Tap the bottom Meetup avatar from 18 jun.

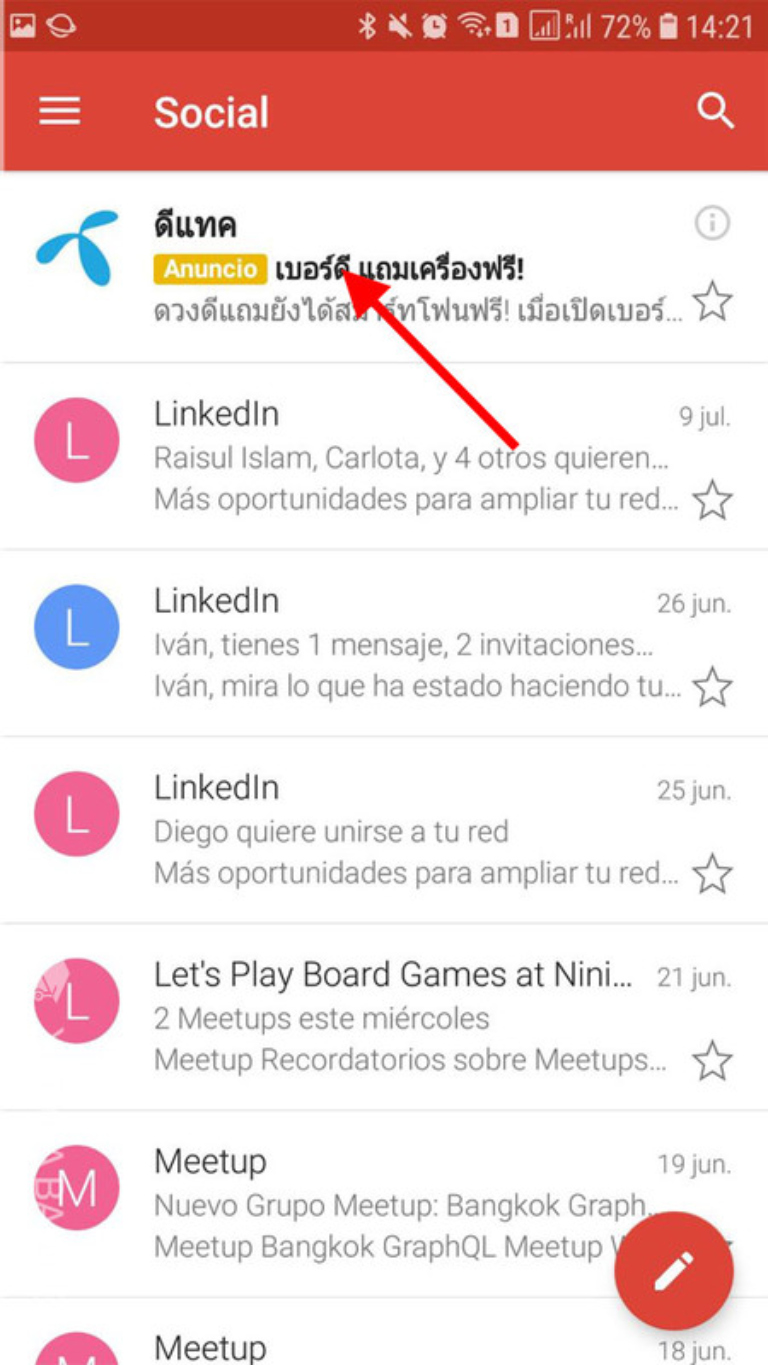point(76,1355)
